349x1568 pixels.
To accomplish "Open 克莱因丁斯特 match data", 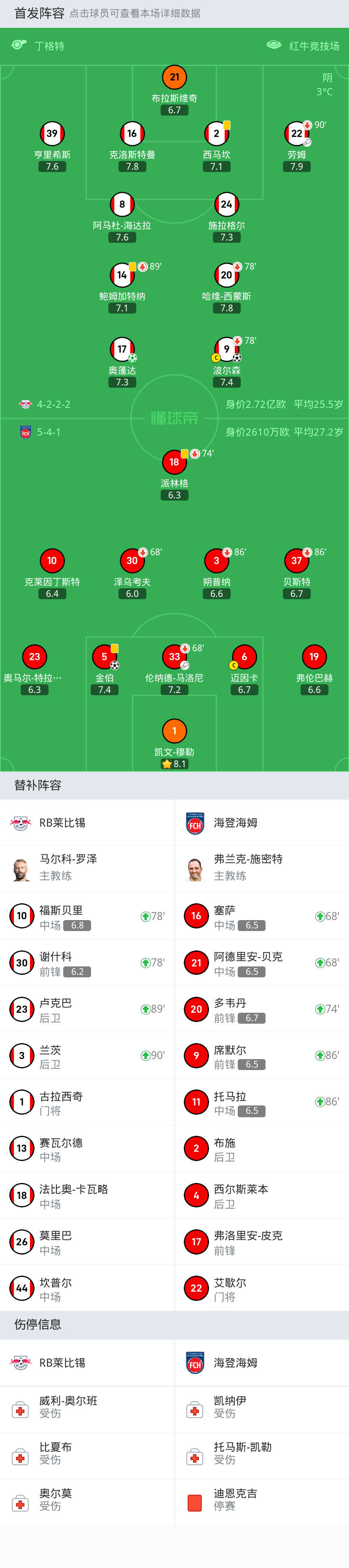I will point(52,561).
